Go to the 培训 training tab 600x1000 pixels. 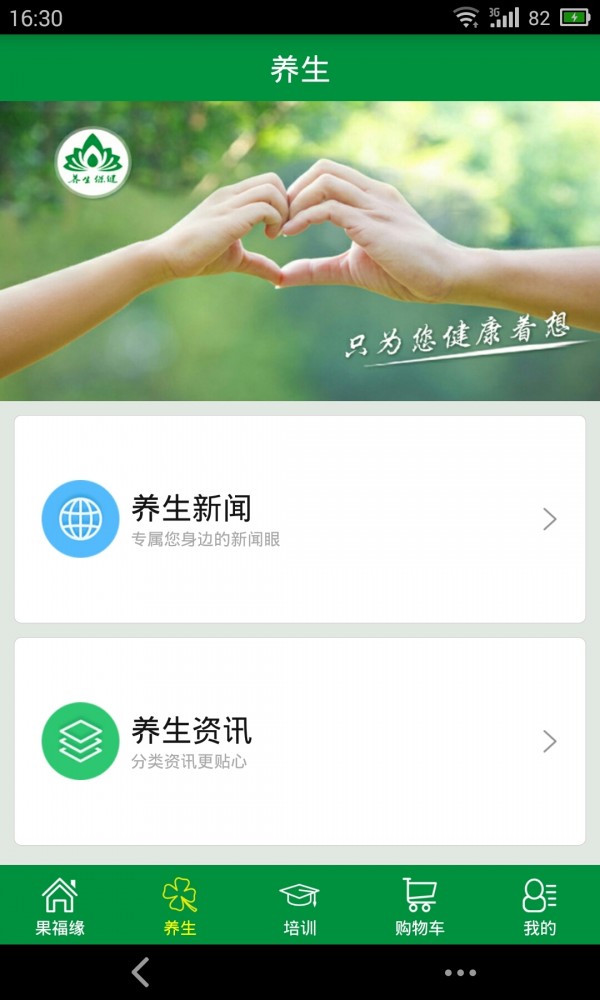click(299, 906)
